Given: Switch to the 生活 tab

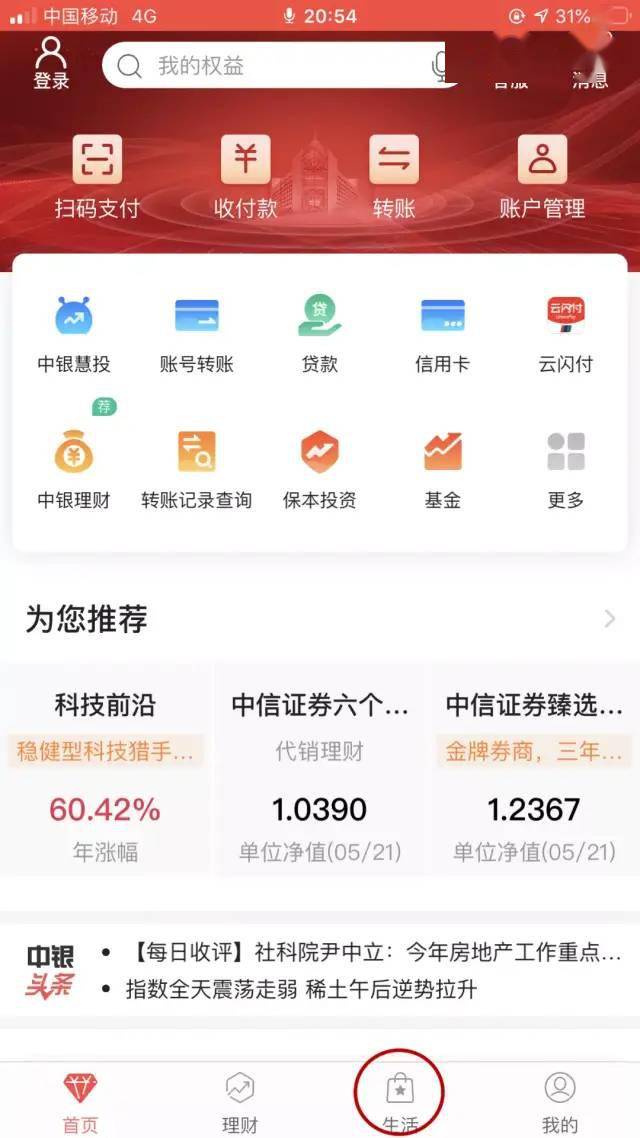Looking at the screenshot, I should [400, 1100].
